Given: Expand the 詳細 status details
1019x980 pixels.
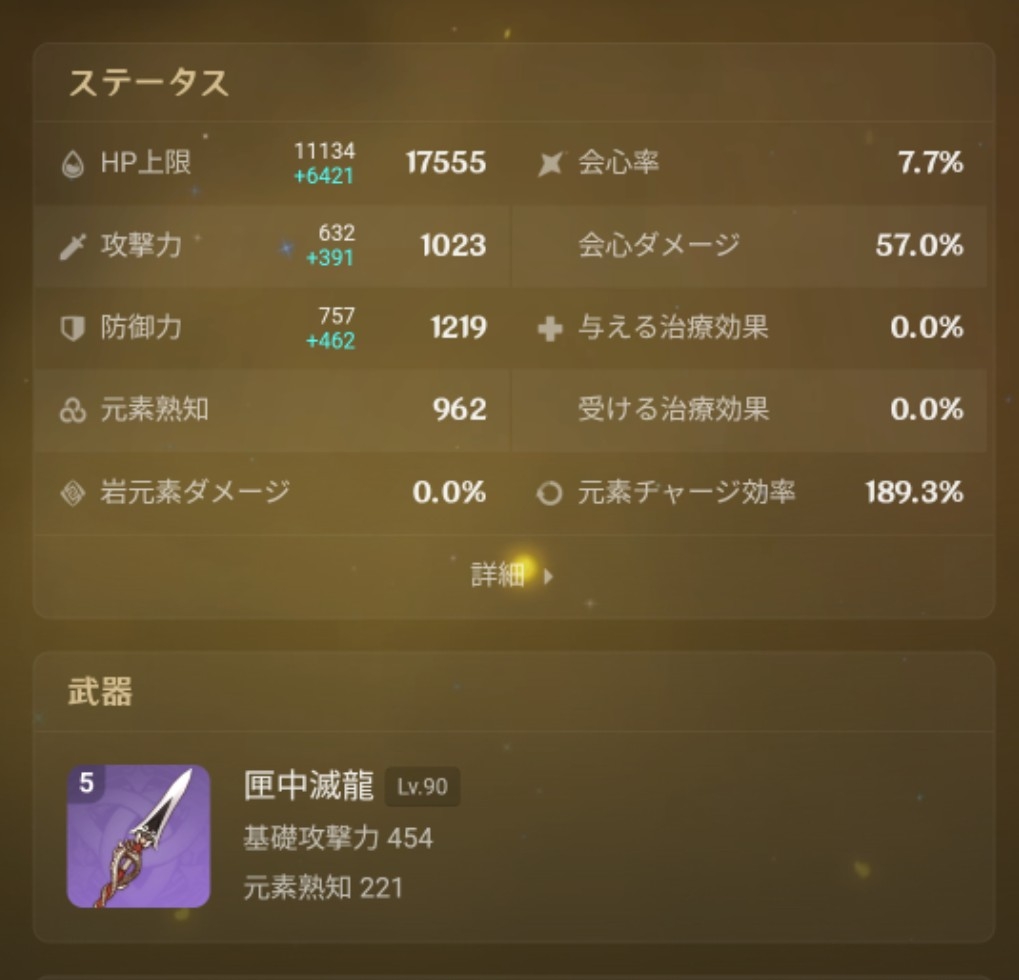Looking at the screenshot, I should click(511, 575).
